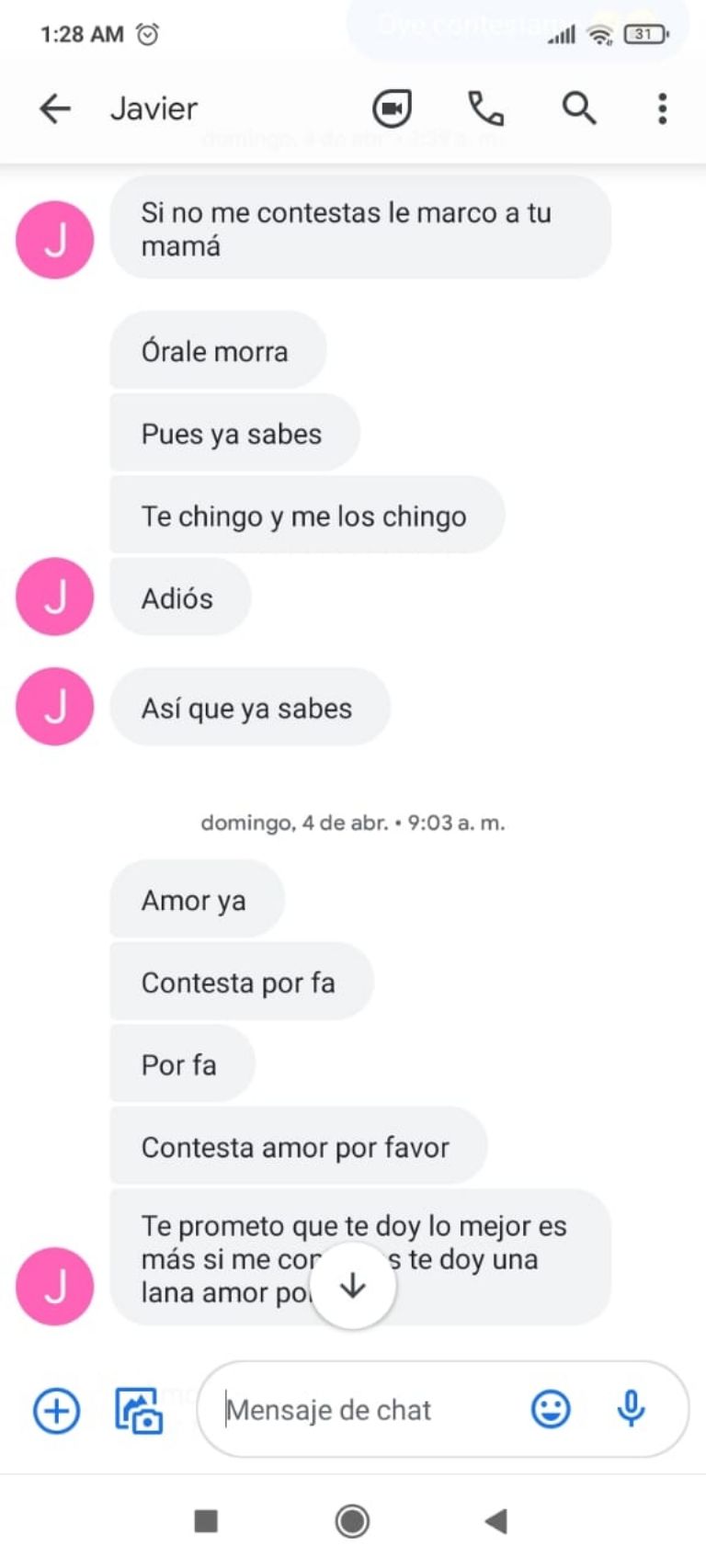This screenshot has width=706, height=1568.
Task: Search within this conversation
Action: 579,108
